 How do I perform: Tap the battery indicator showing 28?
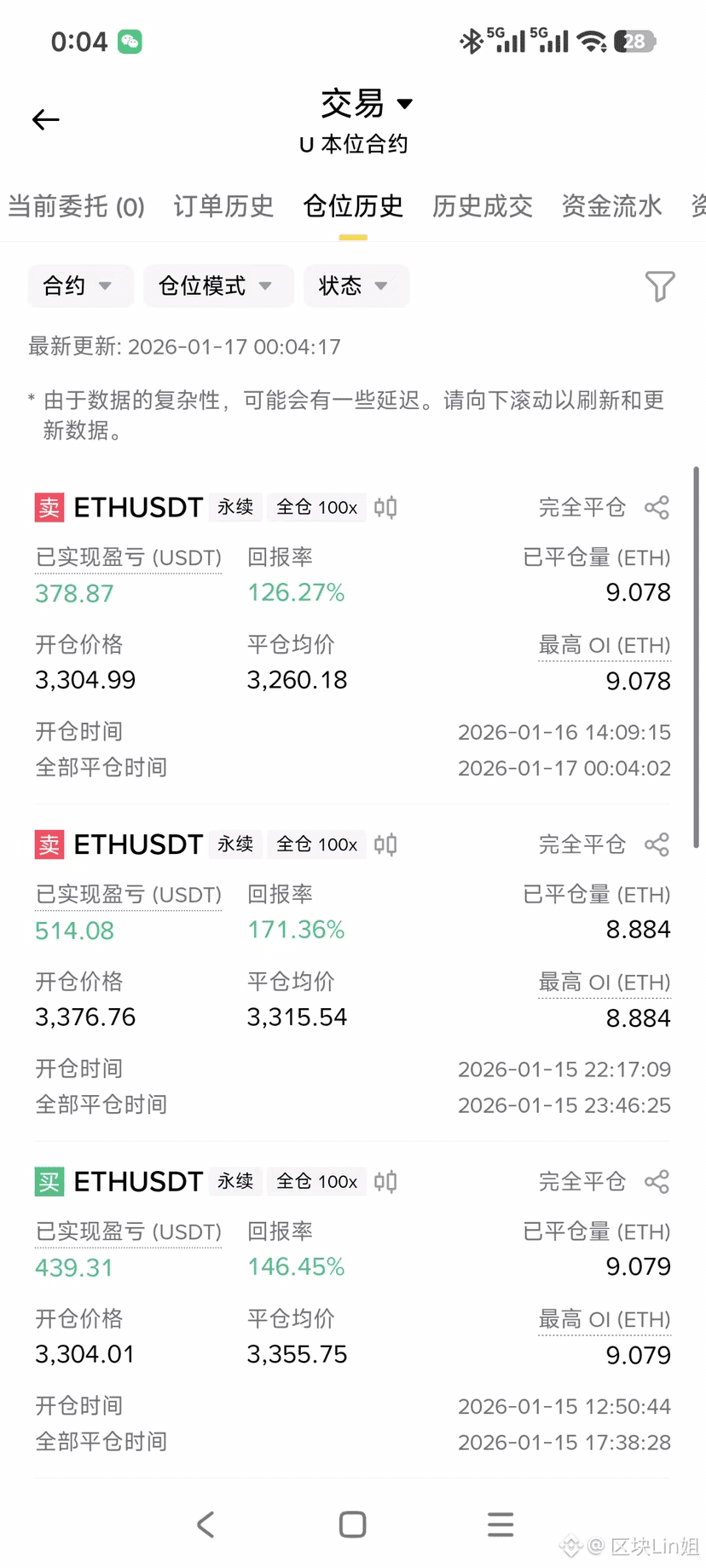click(x=634, y=41)
